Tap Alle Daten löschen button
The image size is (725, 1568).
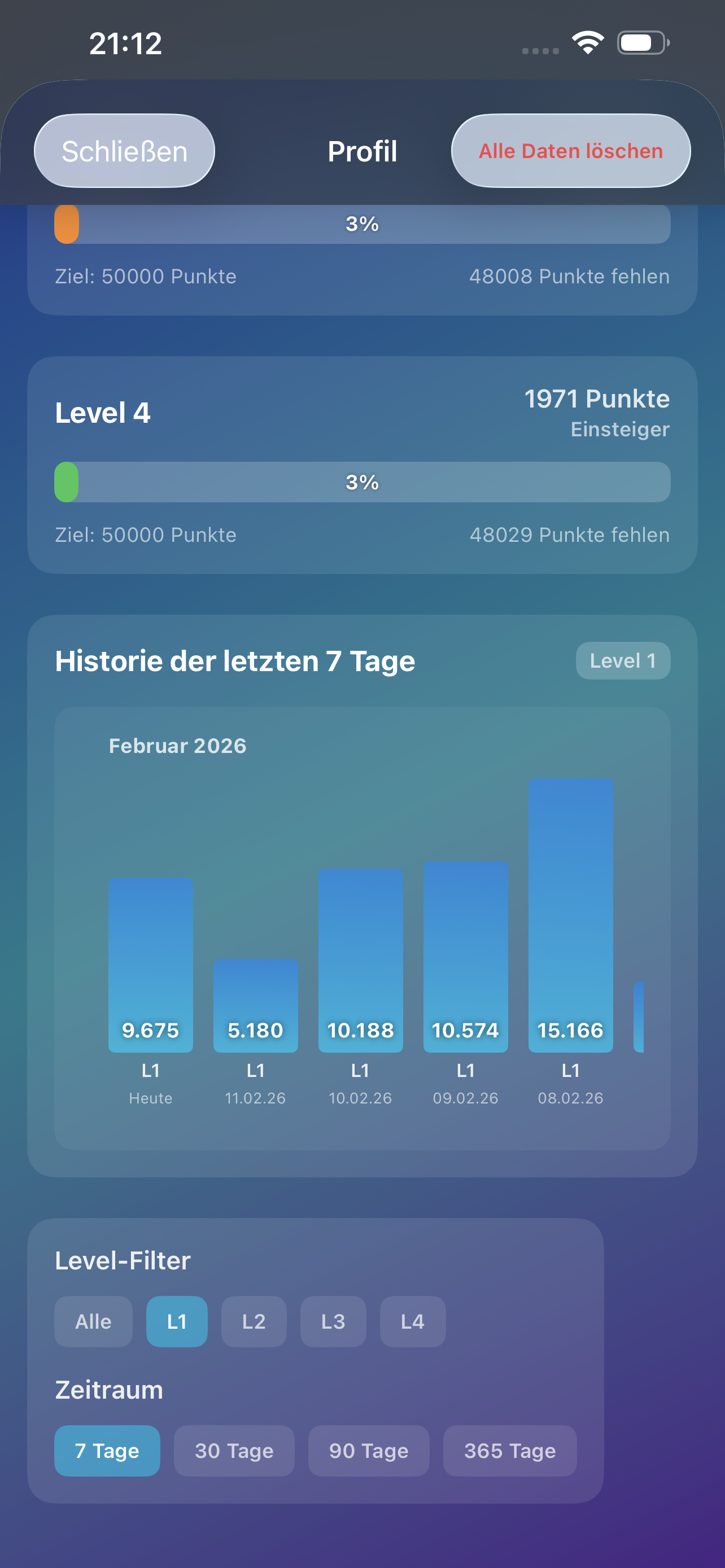tap(570, 151)
